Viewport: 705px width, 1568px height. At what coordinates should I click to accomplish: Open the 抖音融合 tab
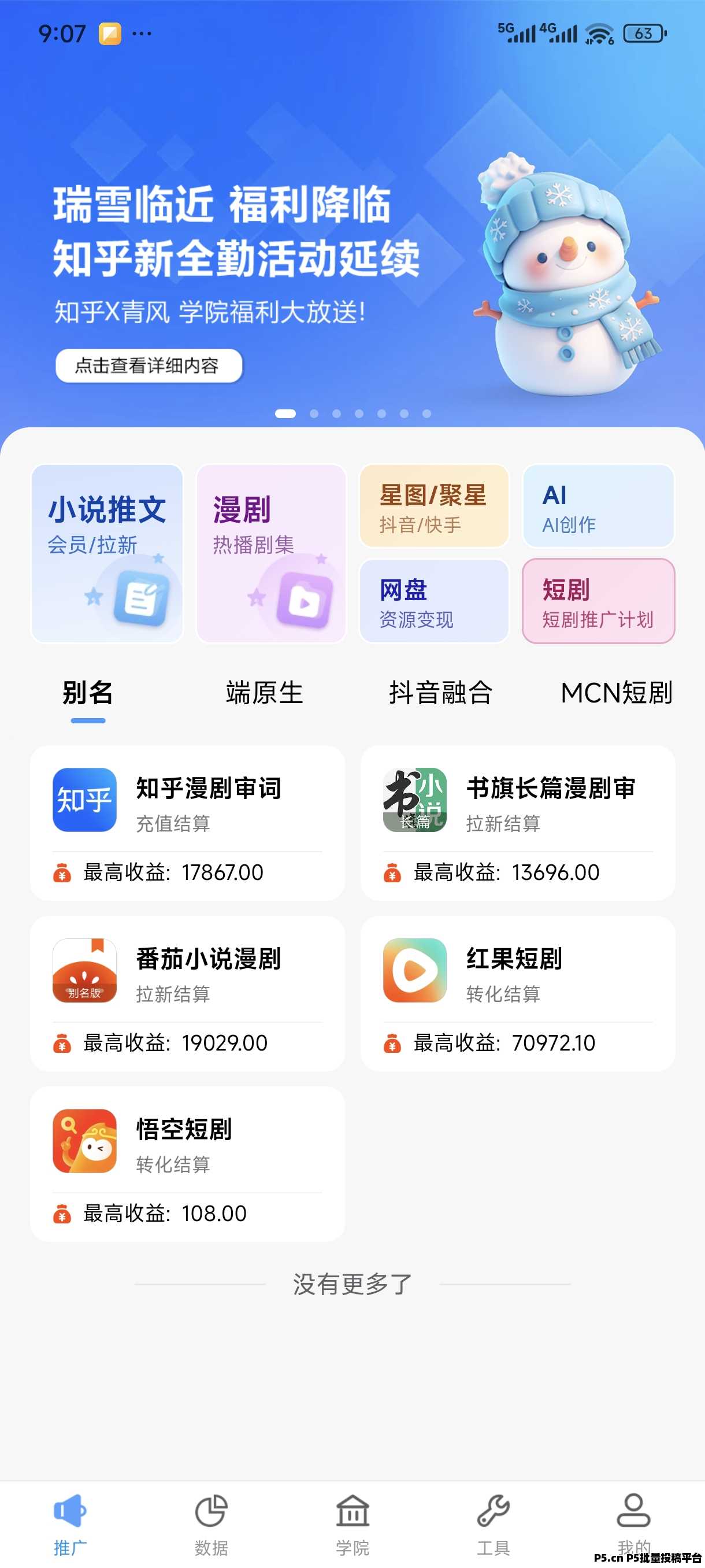tap(441, 693)
